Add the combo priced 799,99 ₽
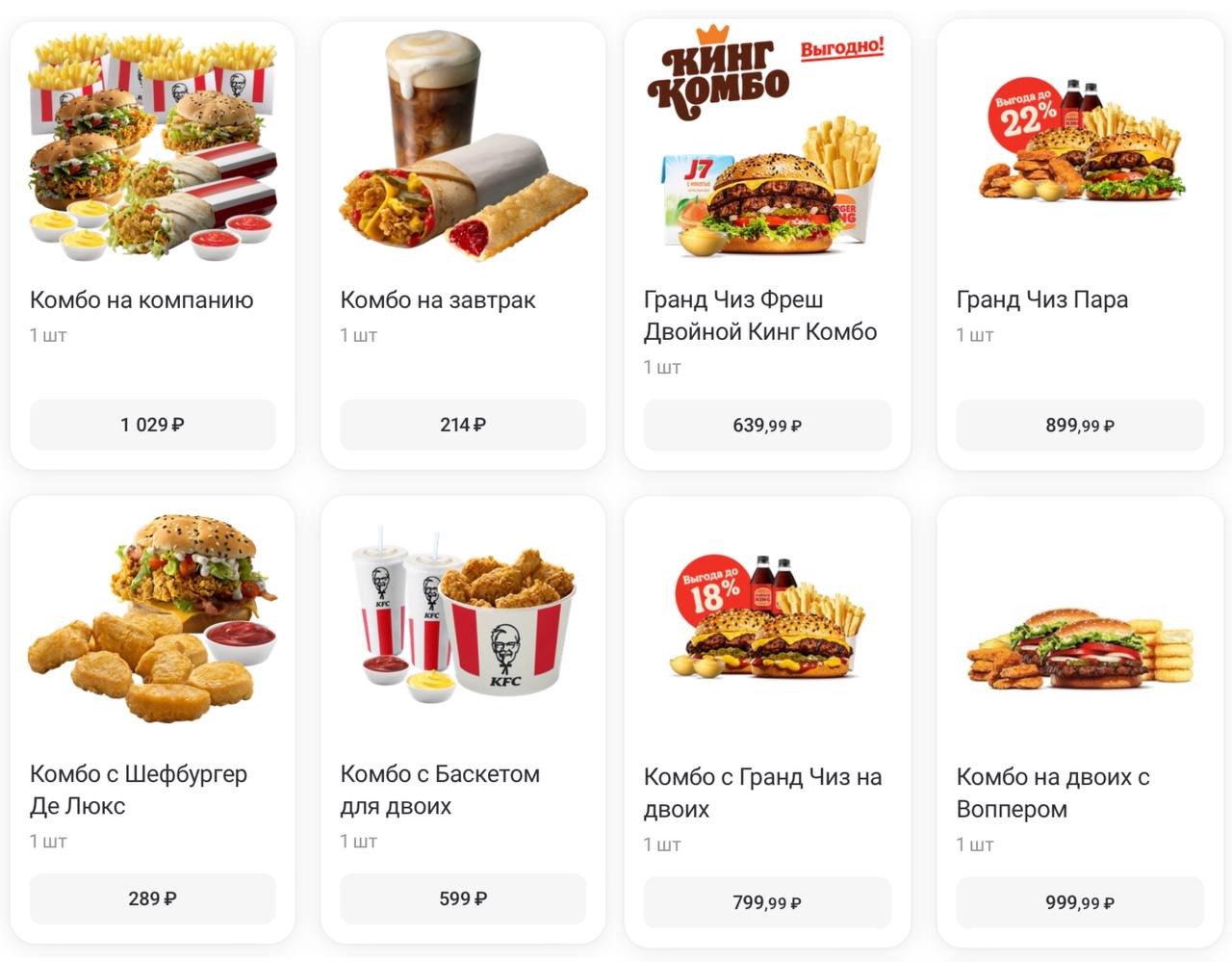This screenshot has width=1232, height=962. tap(767, 902)
